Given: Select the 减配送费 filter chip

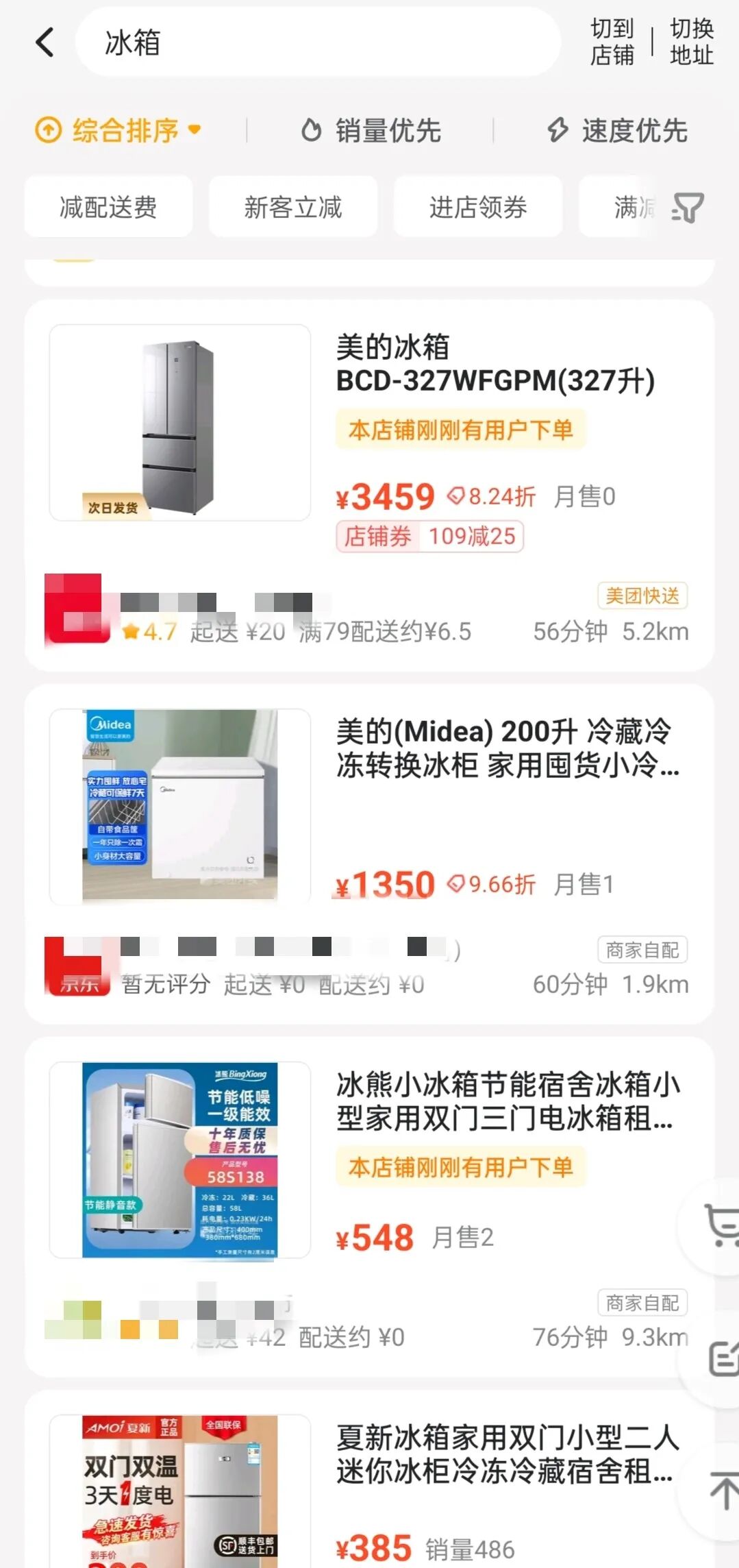Looking at the screenshot, I should 108,206.
